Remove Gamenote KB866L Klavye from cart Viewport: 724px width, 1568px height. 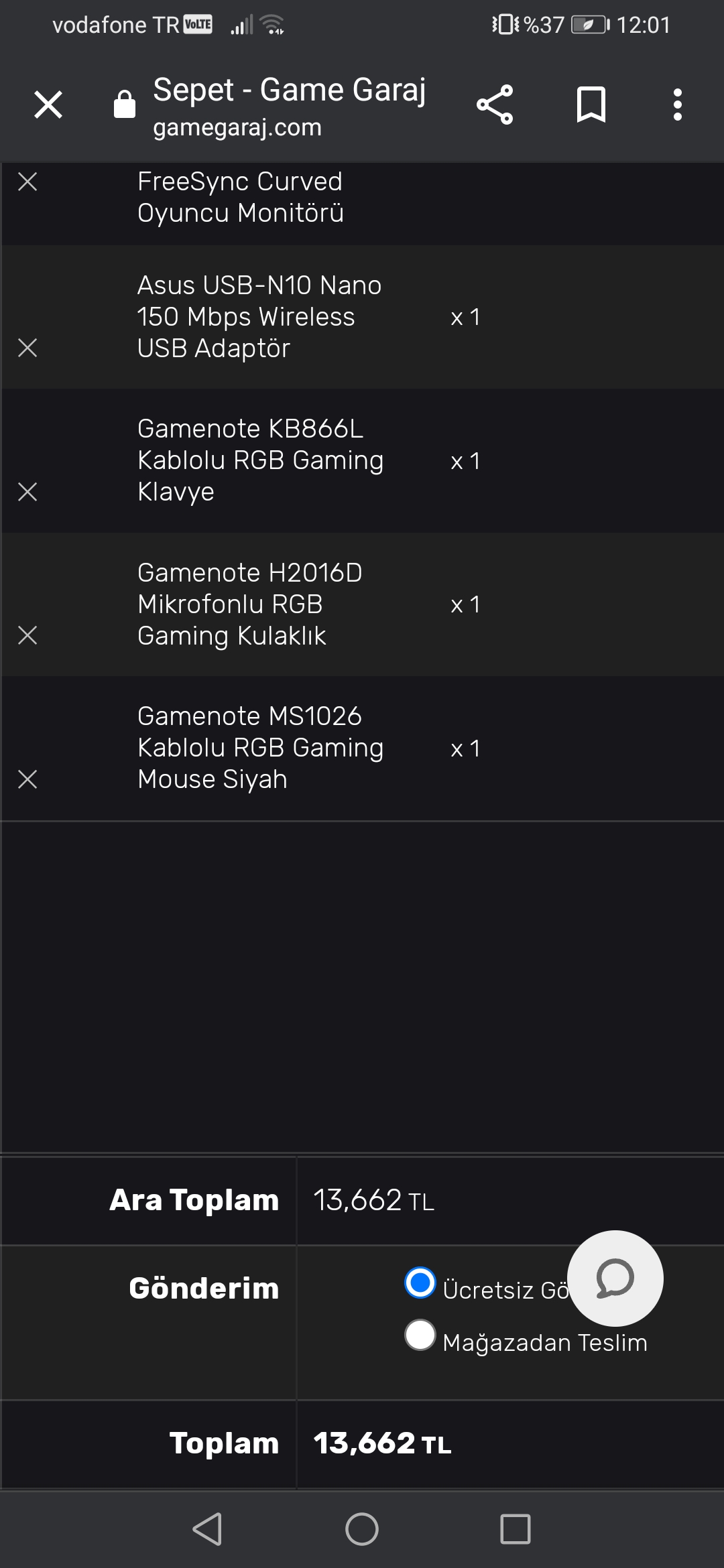[27, 492]
